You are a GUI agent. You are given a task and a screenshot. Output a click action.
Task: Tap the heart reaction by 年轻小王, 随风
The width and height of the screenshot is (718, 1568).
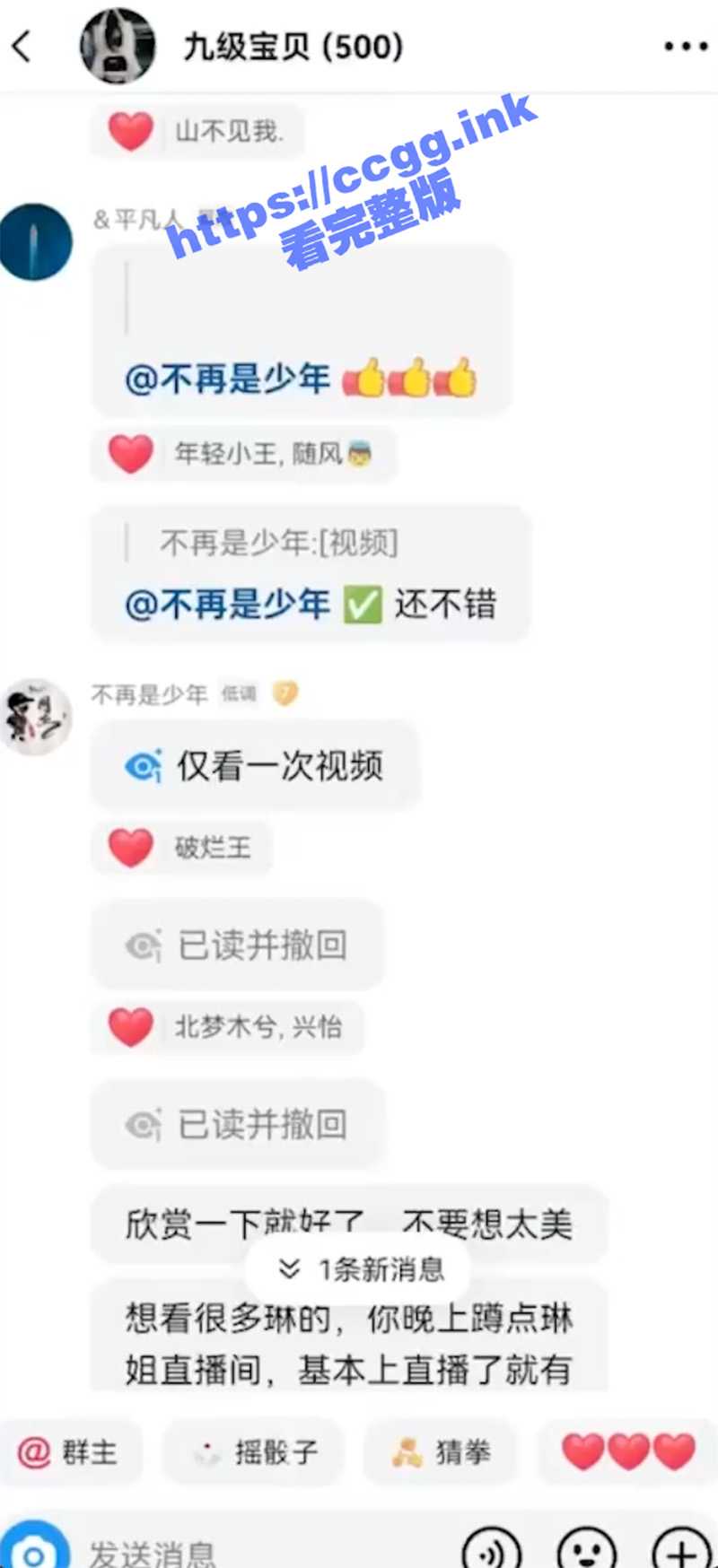(x=131, y=454)
